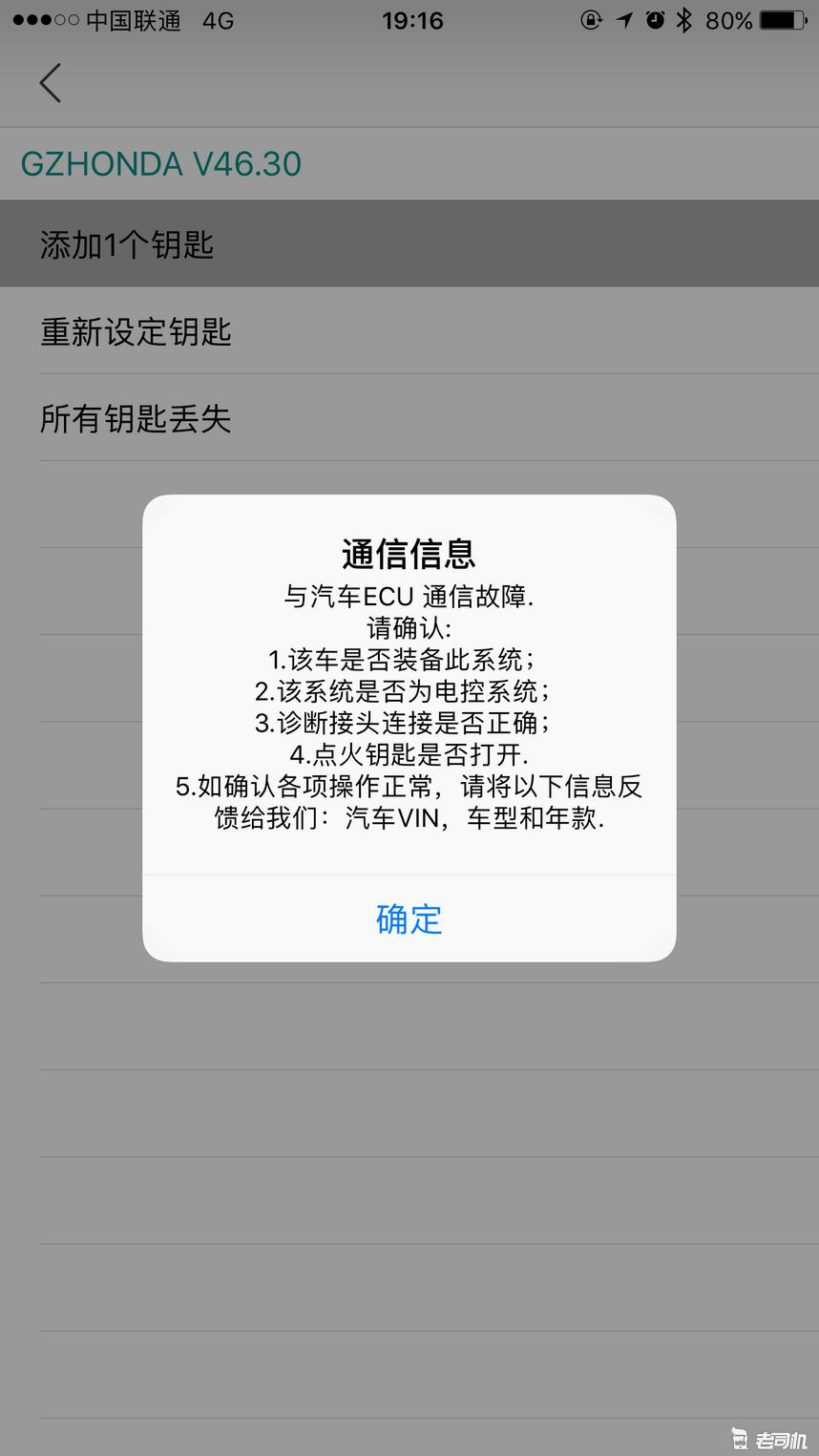Tap the GZHONDA V46.30 header
Screen dimensions: 819x1456
tap(160, 163)
